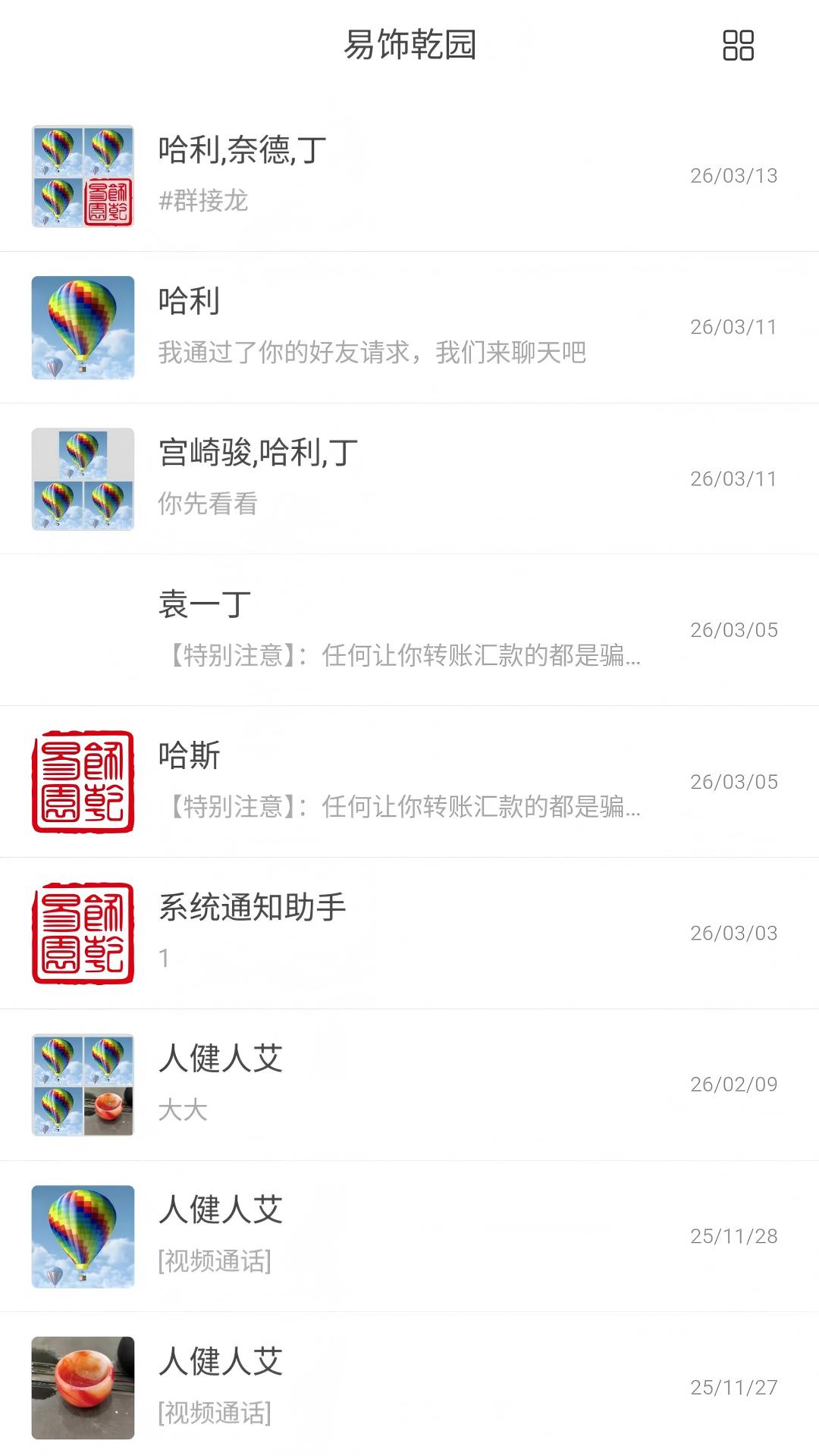The width and height of the screenshot is (819, 1456).
Task: Open 人健人艾 chat dated 25/11/28
Action: tap(409, 1236)
